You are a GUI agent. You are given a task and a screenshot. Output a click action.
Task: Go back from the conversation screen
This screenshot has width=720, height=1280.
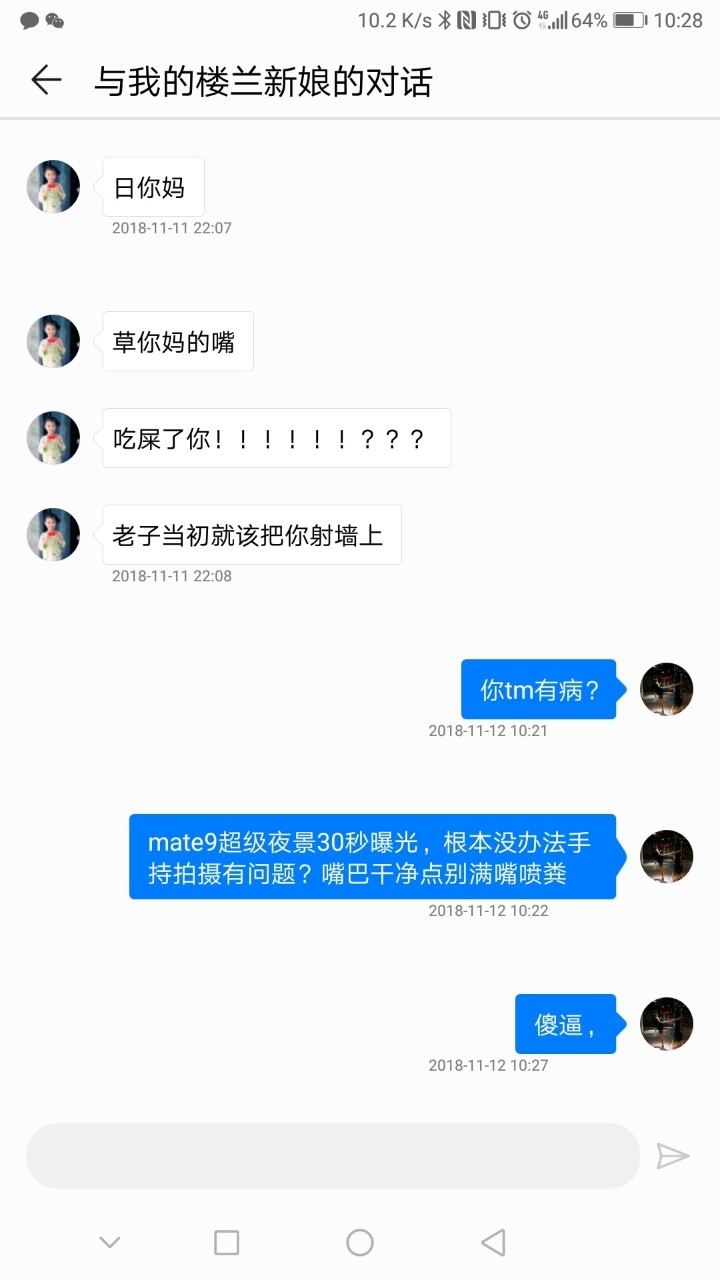(x=46, y=80)
